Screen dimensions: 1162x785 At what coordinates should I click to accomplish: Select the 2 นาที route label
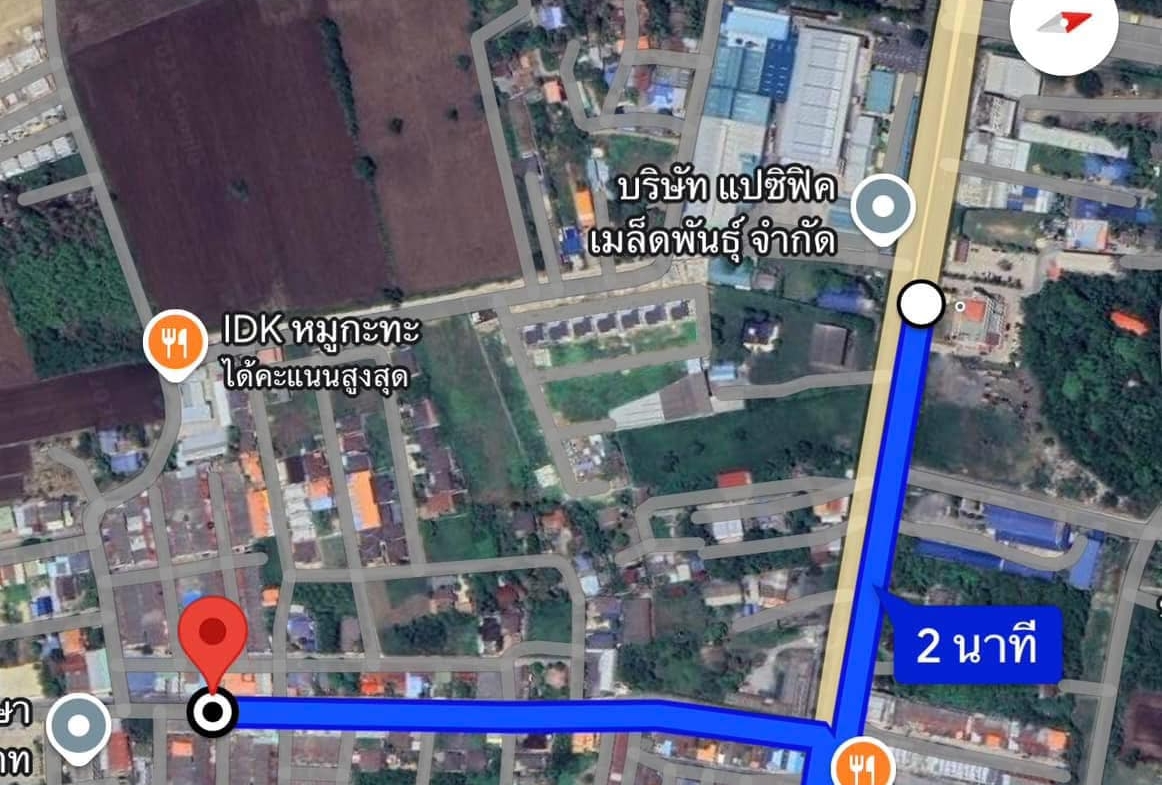pyautogui.click(x=976, y=647)
